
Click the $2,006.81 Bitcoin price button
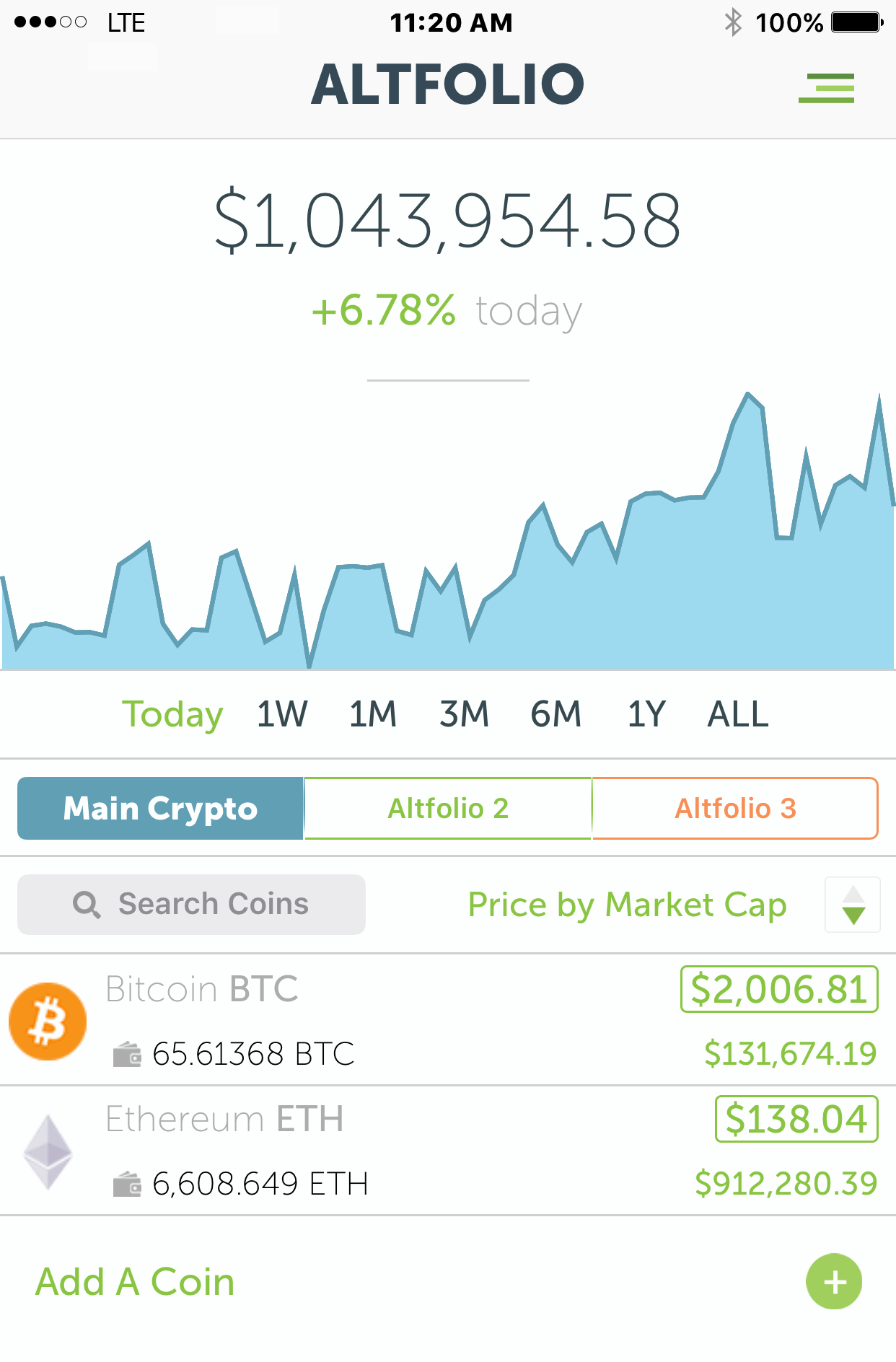778,988
